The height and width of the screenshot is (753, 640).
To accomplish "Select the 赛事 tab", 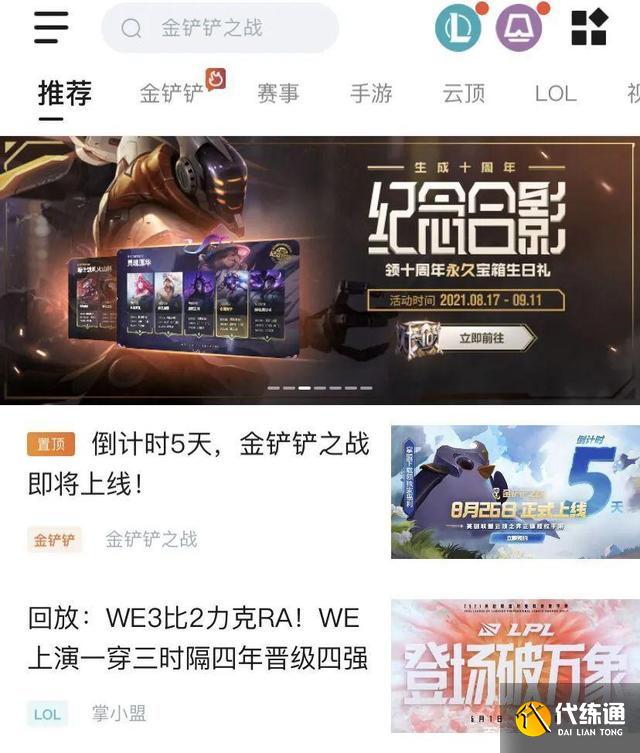I will click(x=278, y=94).
